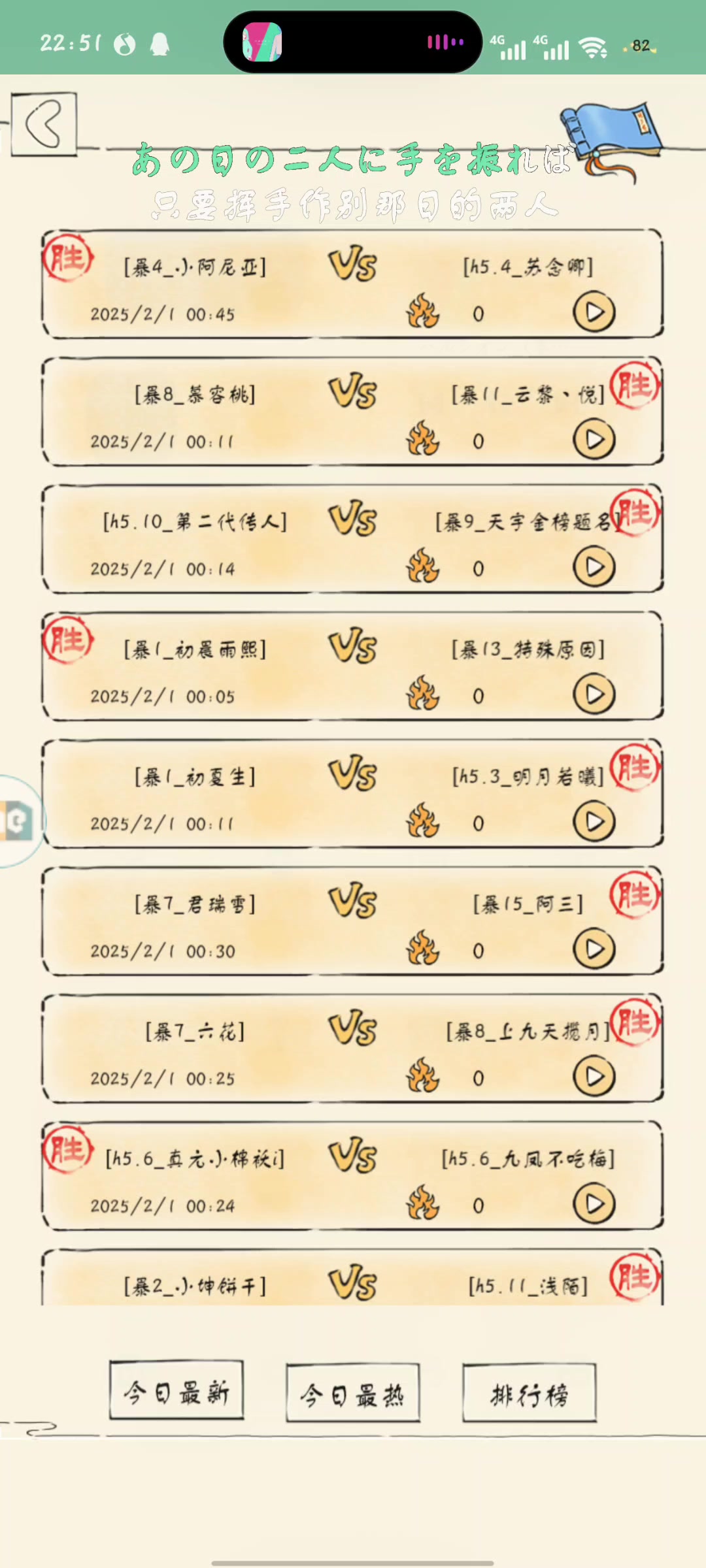
Task: Play the 君瑞雪 vs 阿三 replay
Action: point(594,949)
